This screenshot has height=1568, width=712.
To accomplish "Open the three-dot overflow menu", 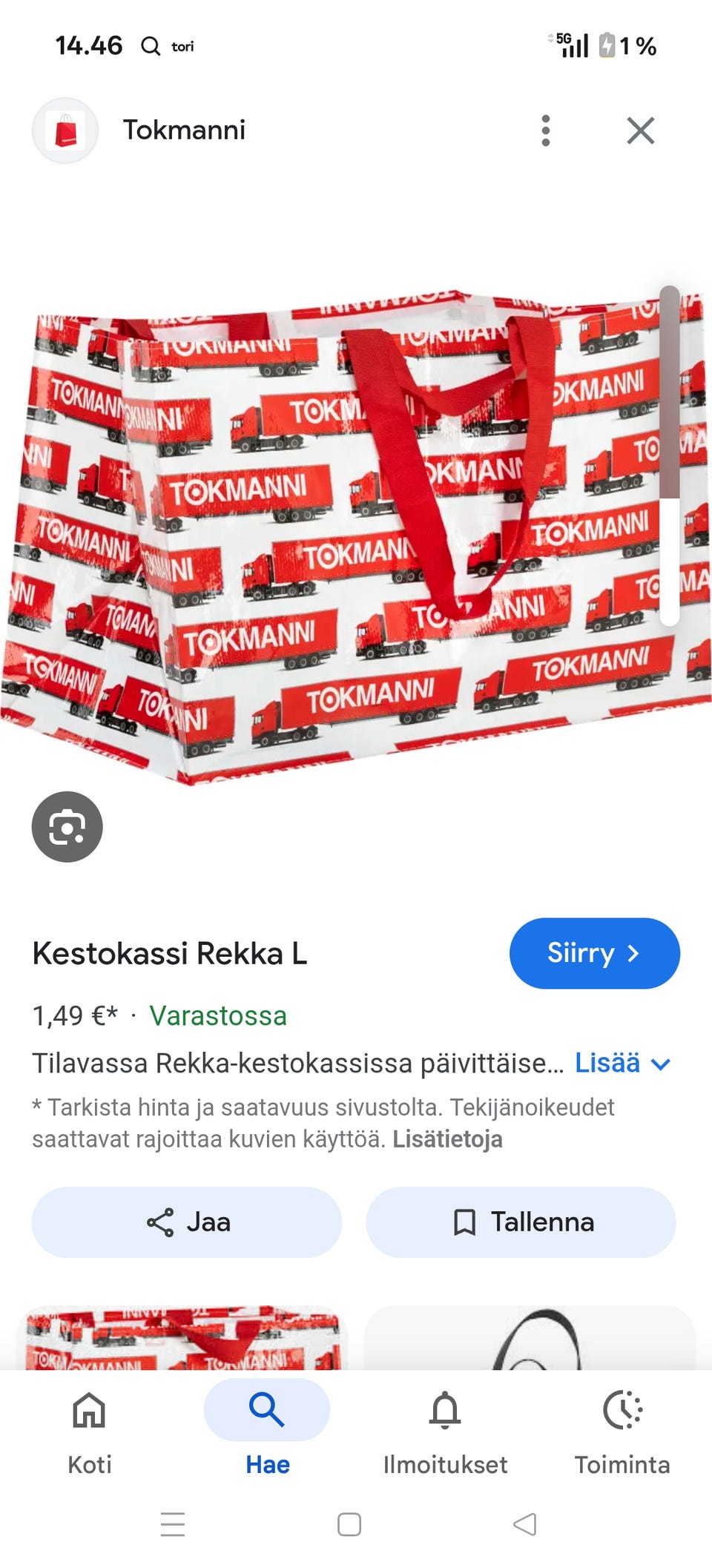I will click(x=546, y=131).
